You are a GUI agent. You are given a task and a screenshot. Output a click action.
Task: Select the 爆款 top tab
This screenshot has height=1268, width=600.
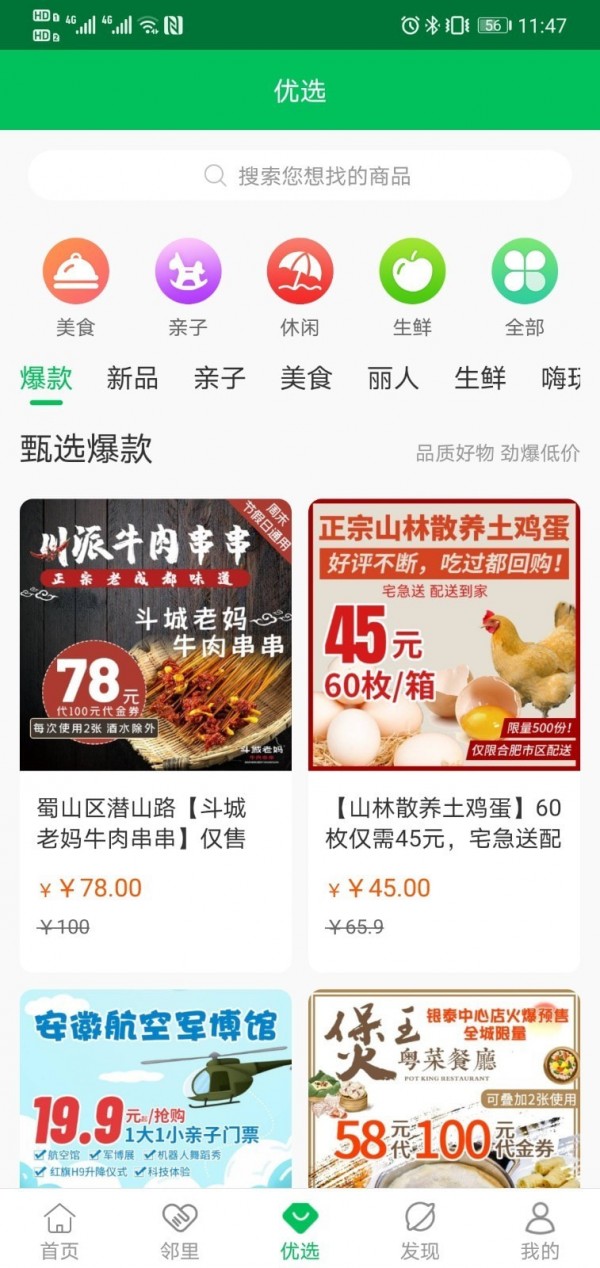46,378
